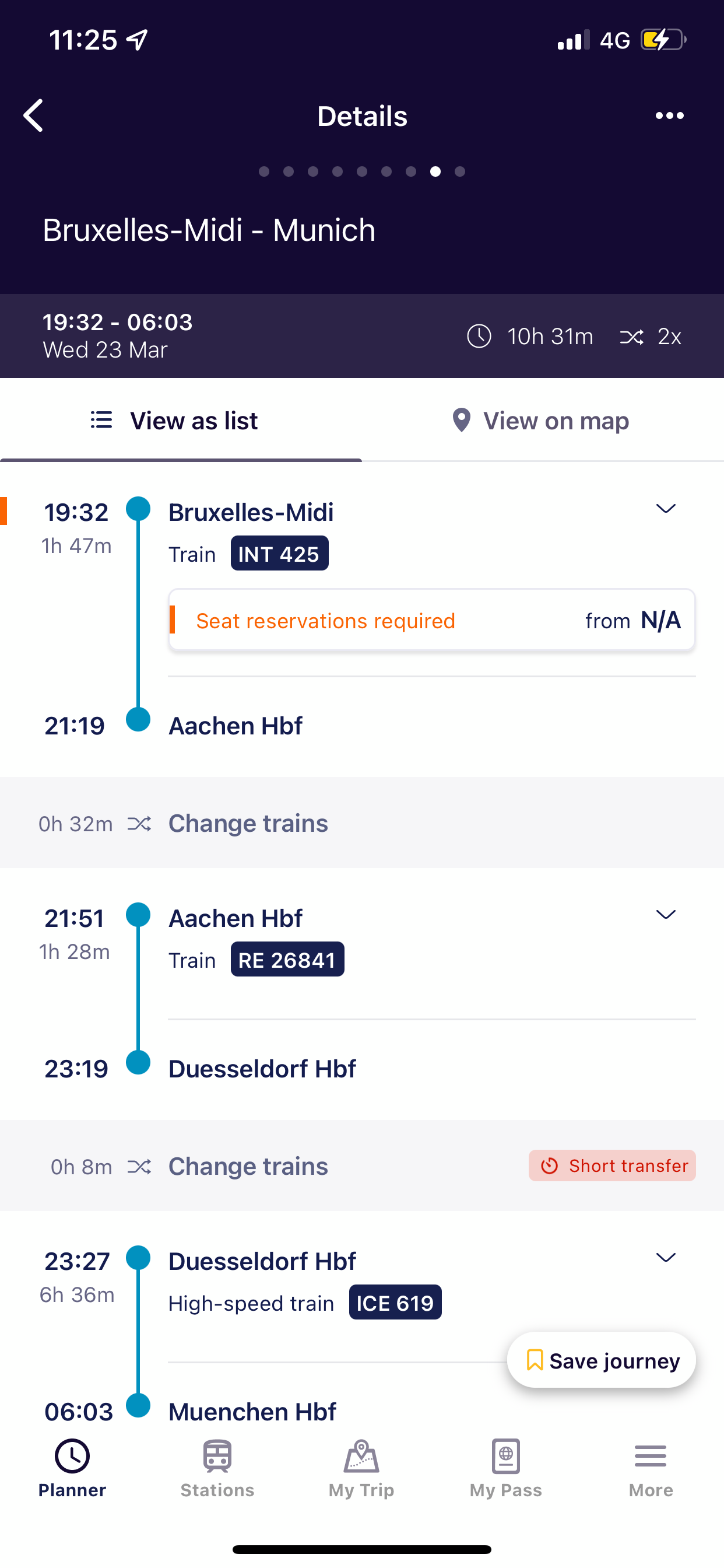This screenshot has height=1568, width=724.
Task: Expand the Aachen Hbf RE 26841 leg
Action: 666,915
